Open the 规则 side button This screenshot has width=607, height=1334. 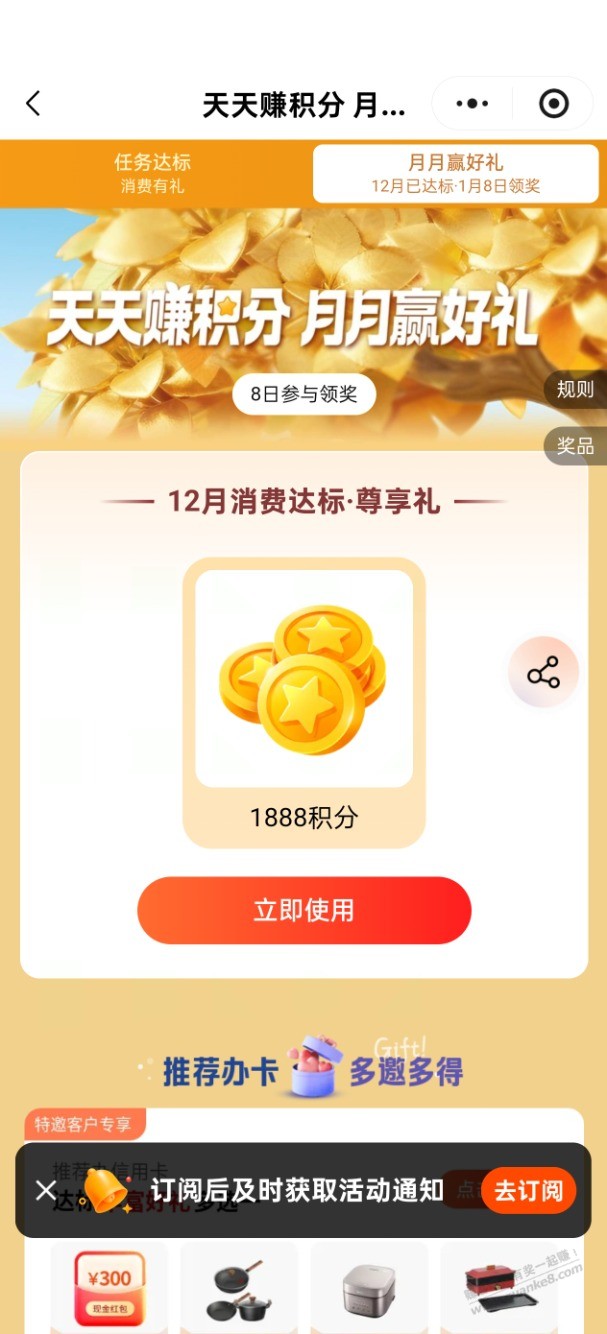575,390
